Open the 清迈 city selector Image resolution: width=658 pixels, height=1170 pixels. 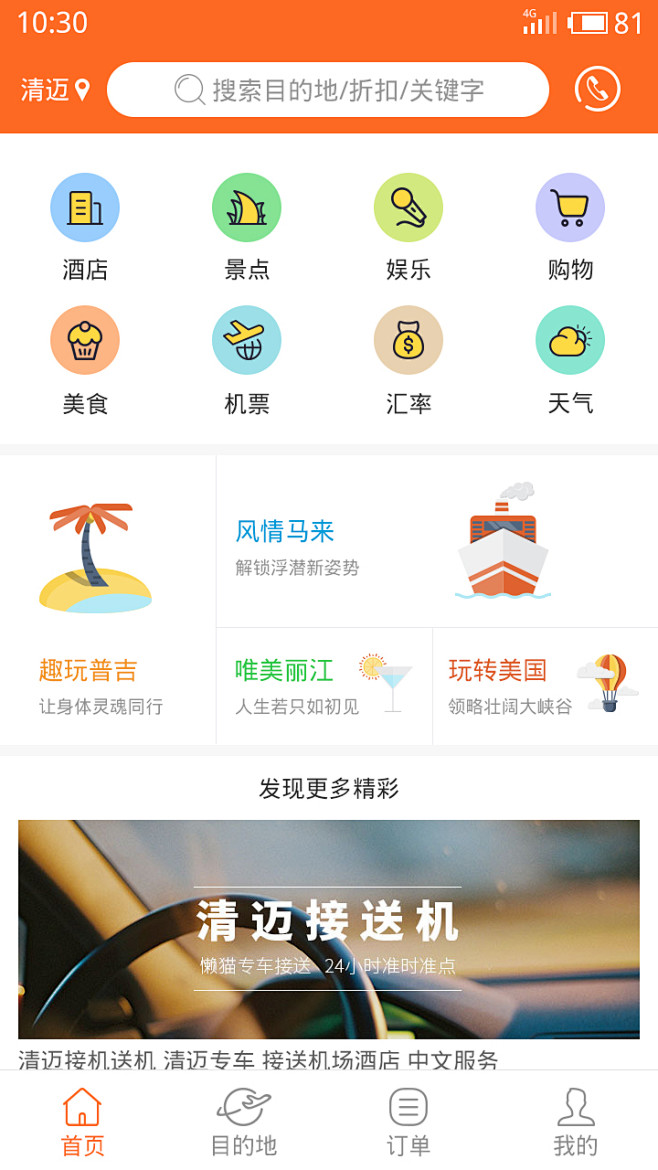pyautogui.click(x=55, y=90)
